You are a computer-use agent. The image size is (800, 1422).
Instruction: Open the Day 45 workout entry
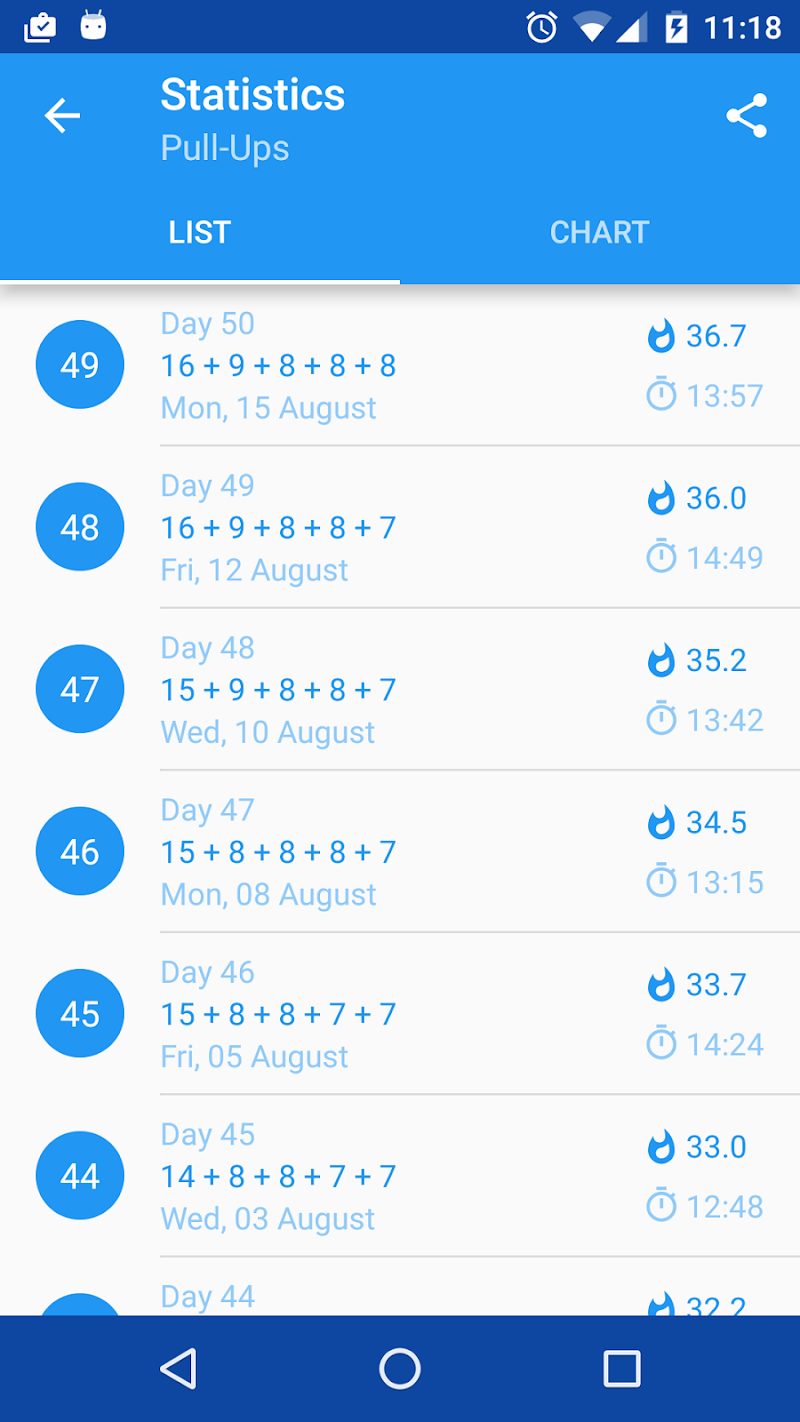(x=400, y=1175)
